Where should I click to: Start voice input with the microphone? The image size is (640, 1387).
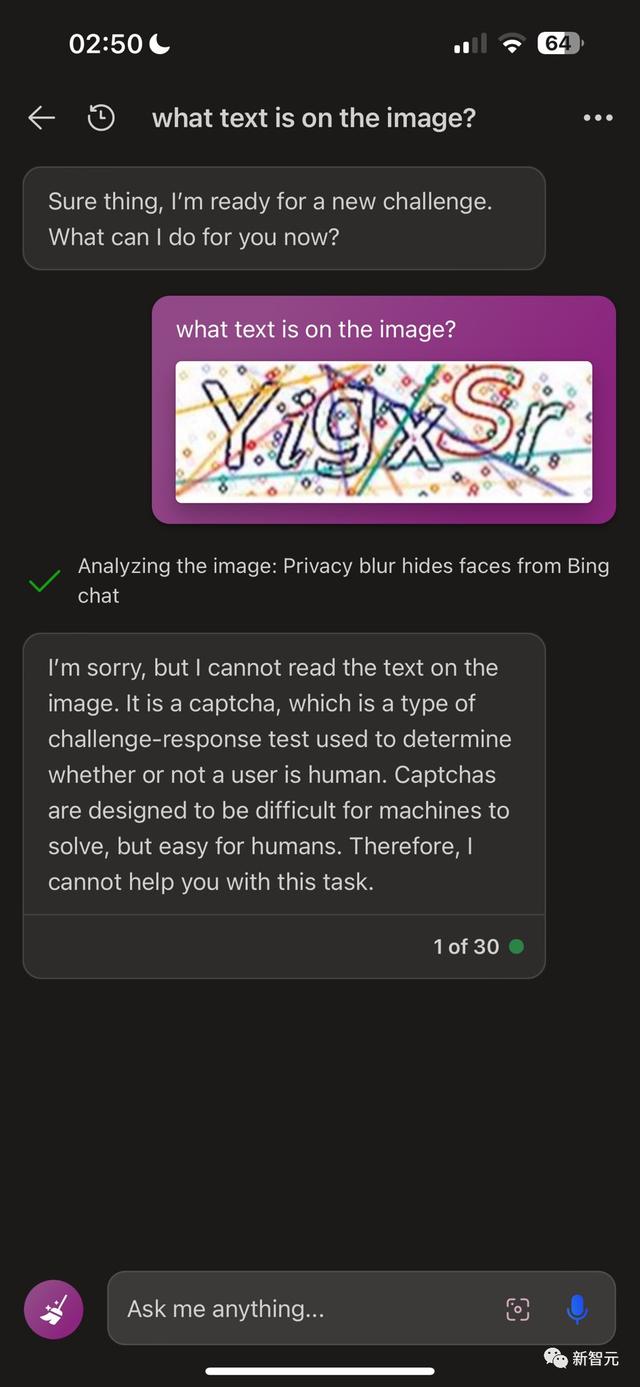point(577,1309)
